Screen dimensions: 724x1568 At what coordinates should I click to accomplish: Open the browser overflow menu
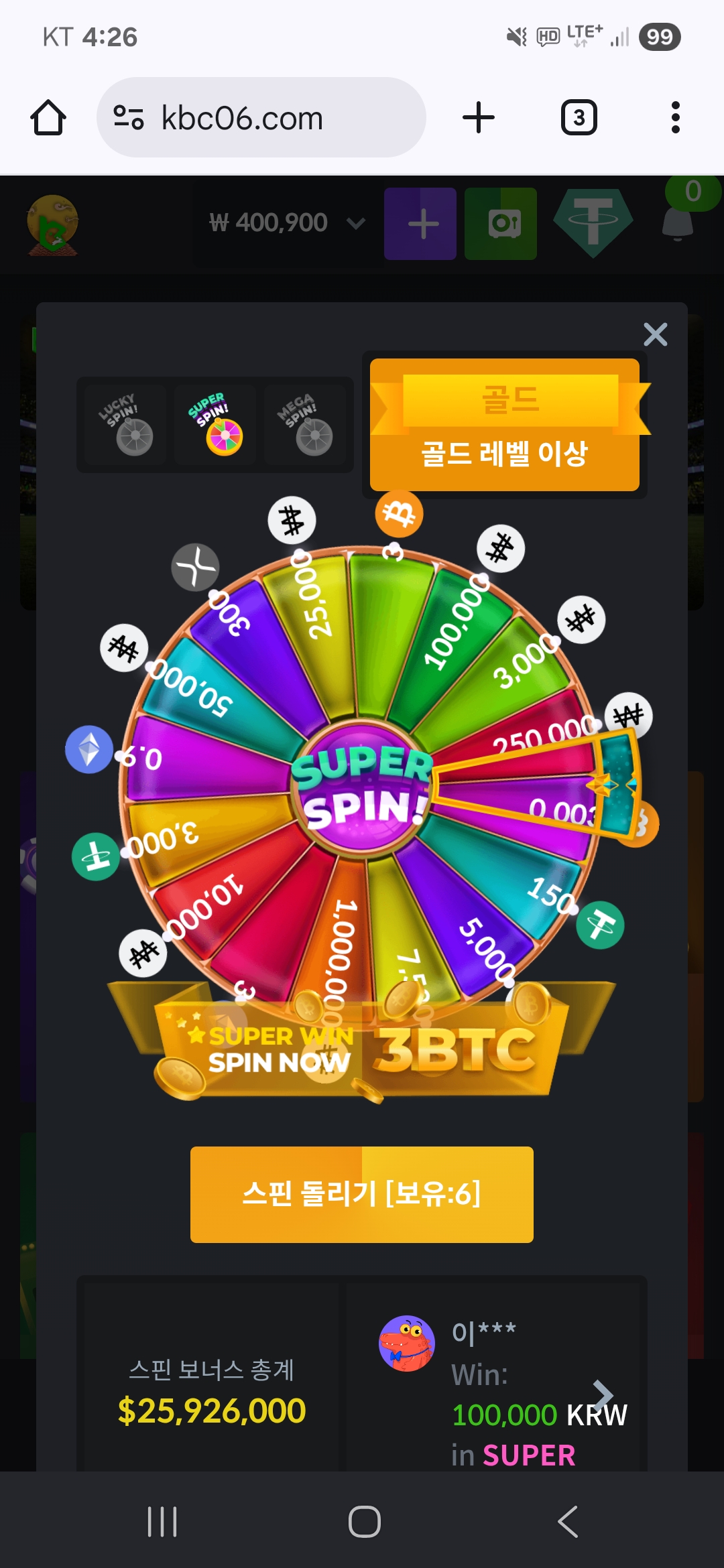(x=675, y=118)
